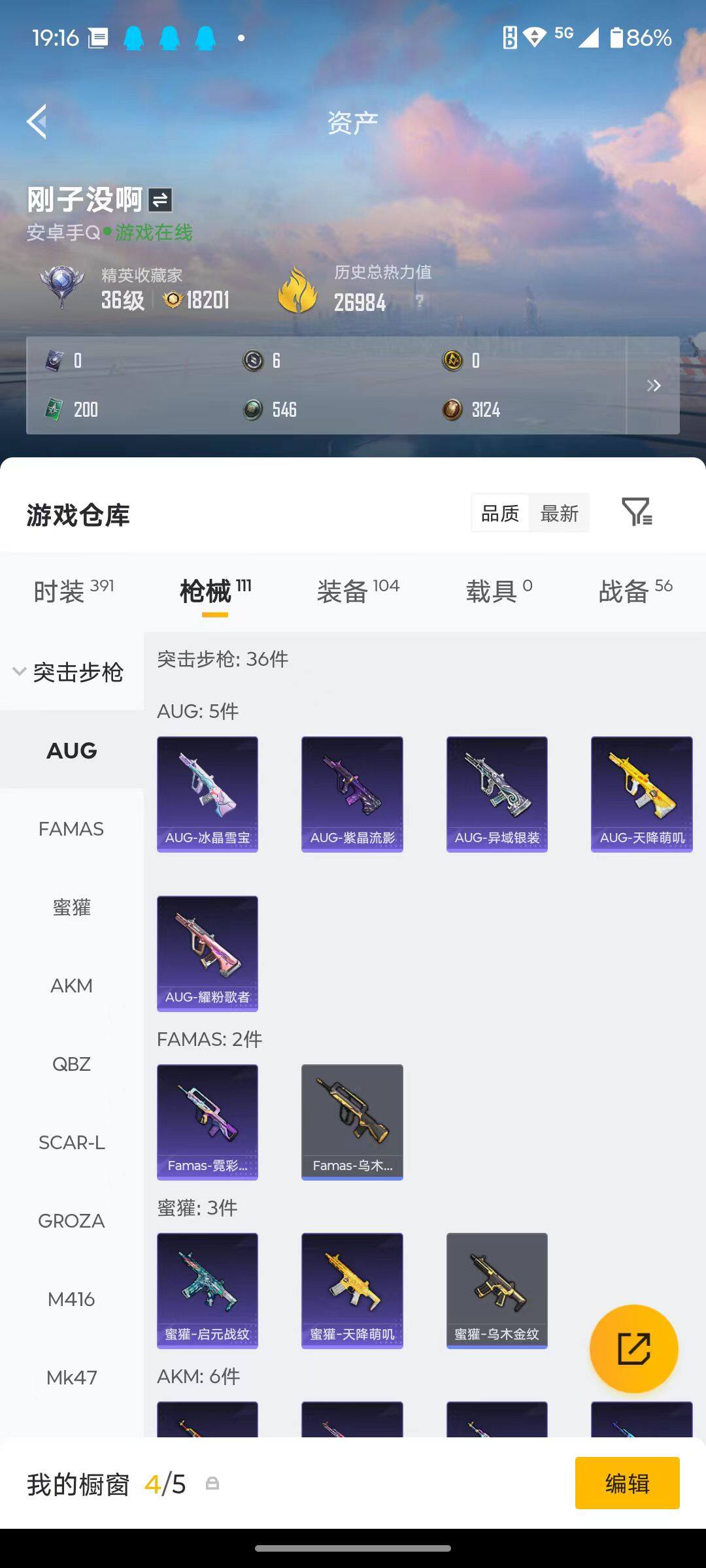Expand the currency panel via the double-arrow
Image resolution: width=706 pixels, height=1568 pixels.
coord(654,385)
